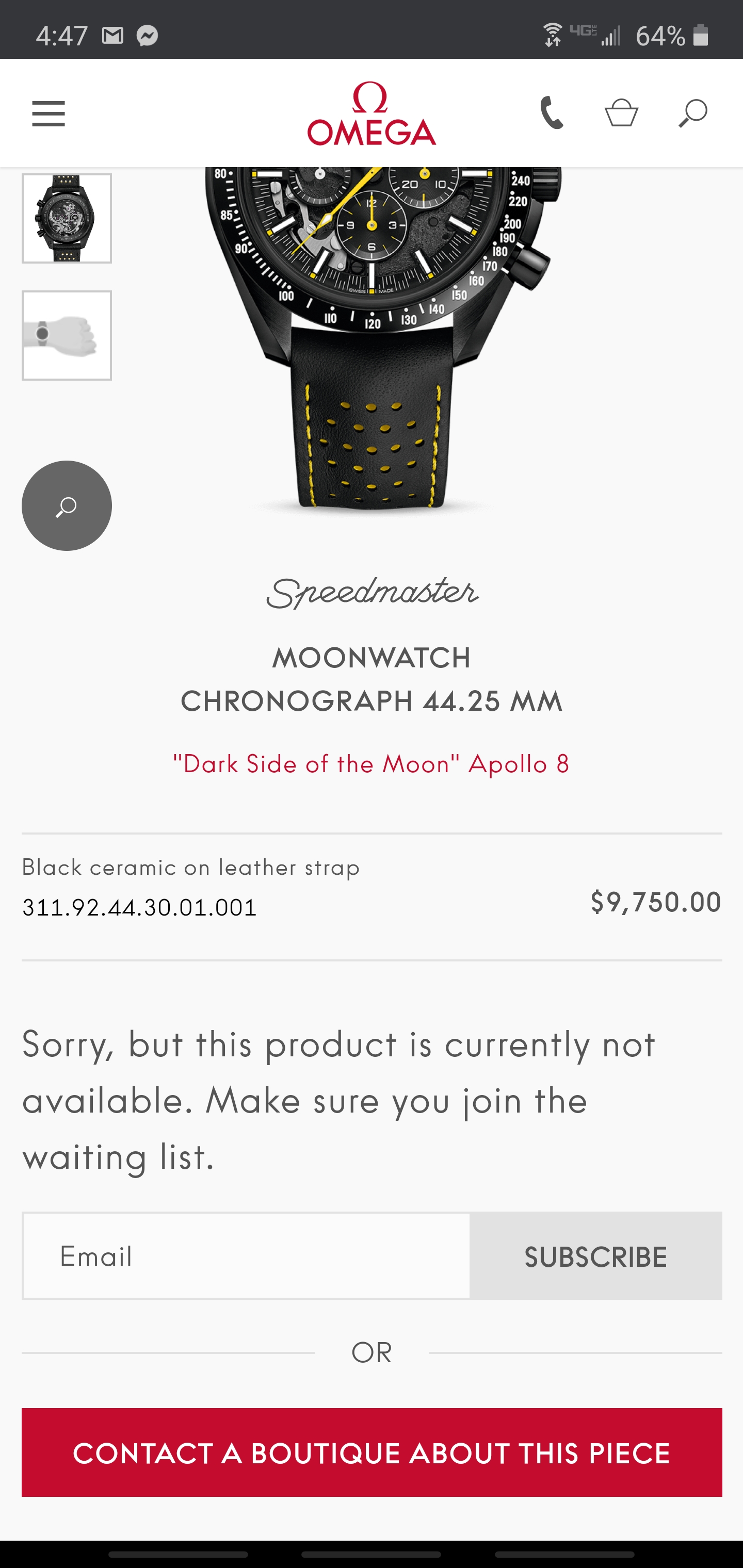Click the magnifier to zoom the watch image
This screenshot has width=743, height=1568.
pyautogui.click(x=67, y=506)
